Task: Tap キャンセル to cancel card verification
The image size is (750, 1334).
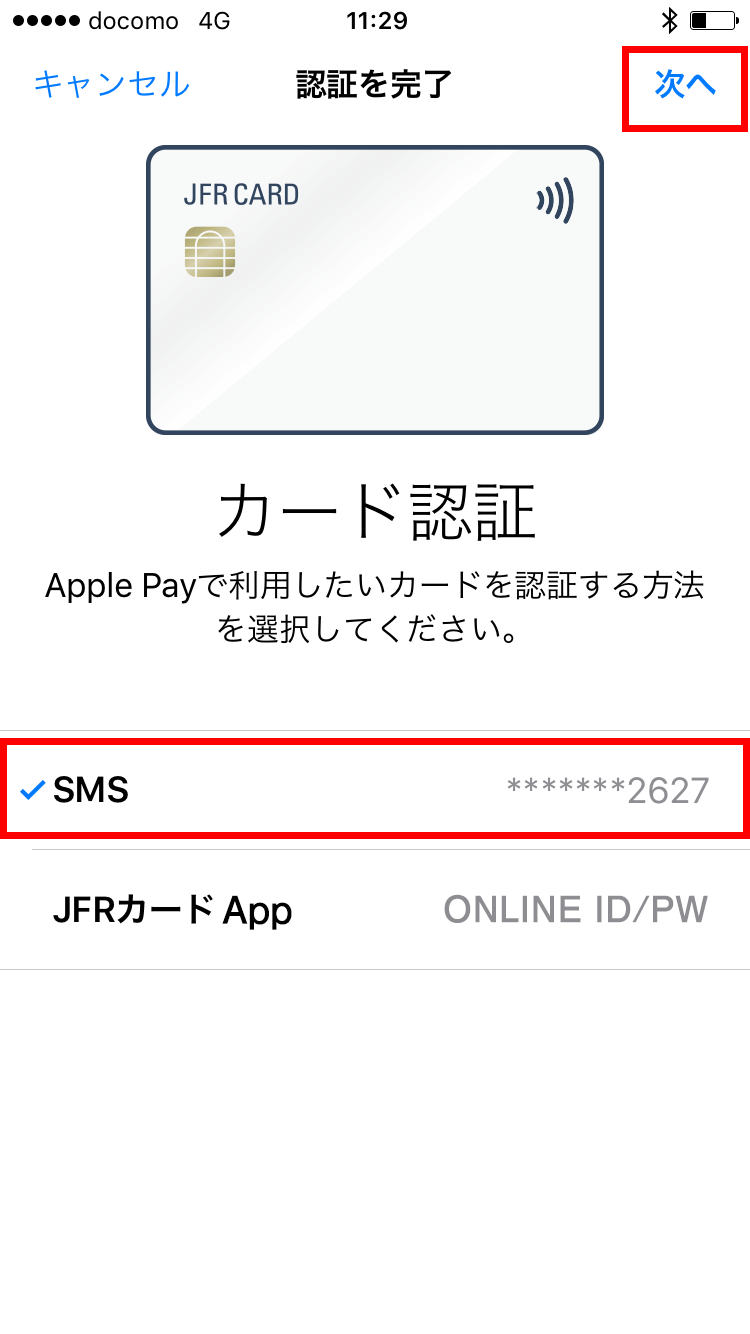Action: pyautogui.click(x=111, y=84)
